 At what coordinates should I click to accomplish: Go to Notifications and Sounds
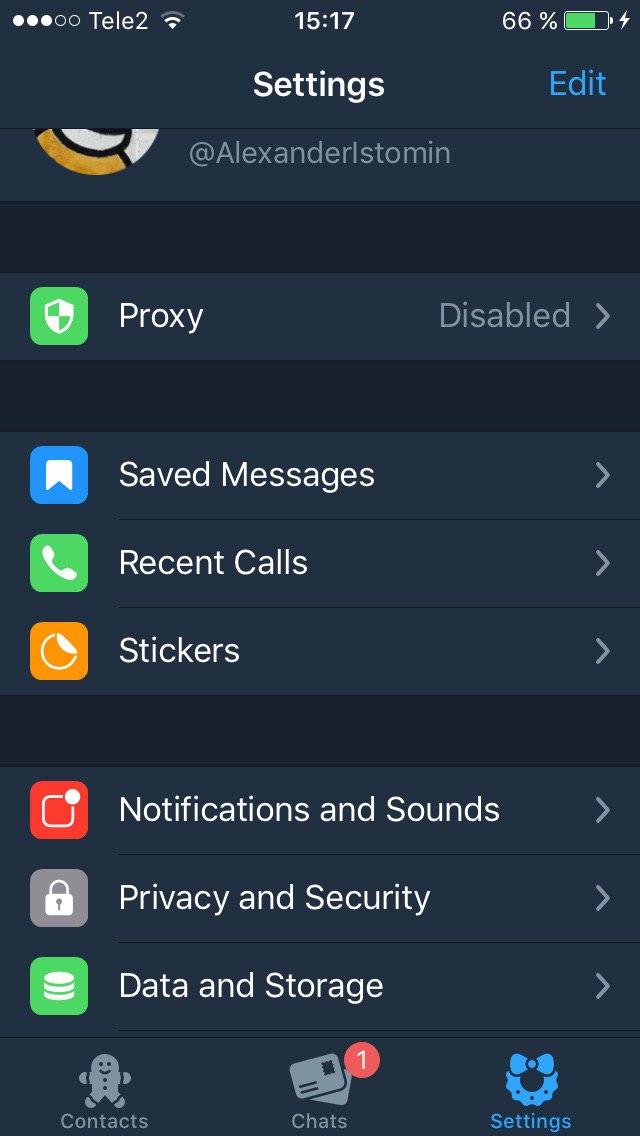320,810
